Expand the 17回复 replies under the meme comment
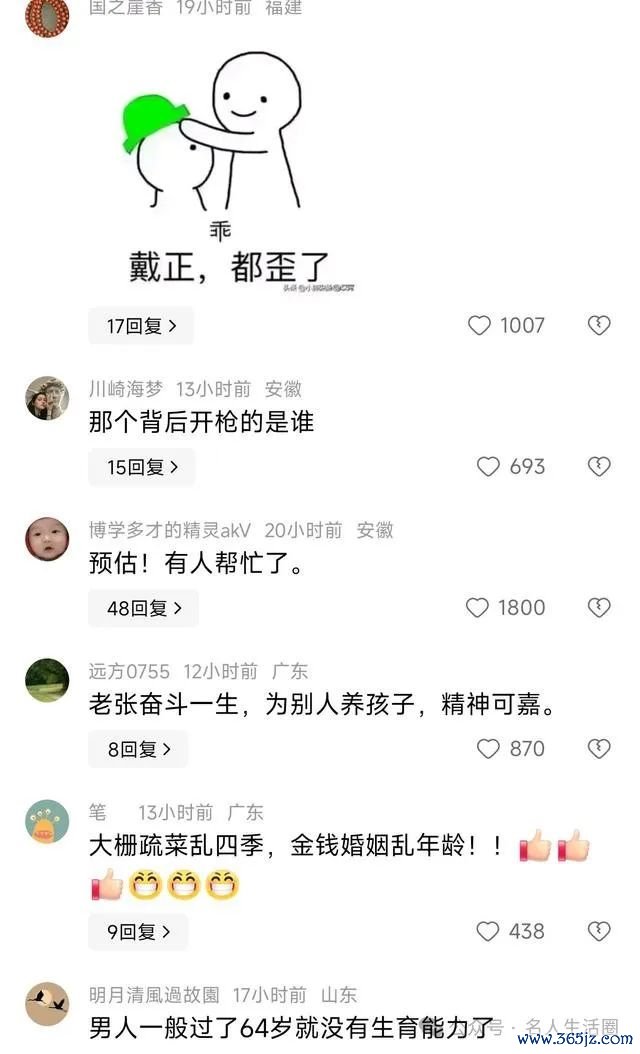The height and width of the screenshot is (1054, 640). click(x=141, y=326)
